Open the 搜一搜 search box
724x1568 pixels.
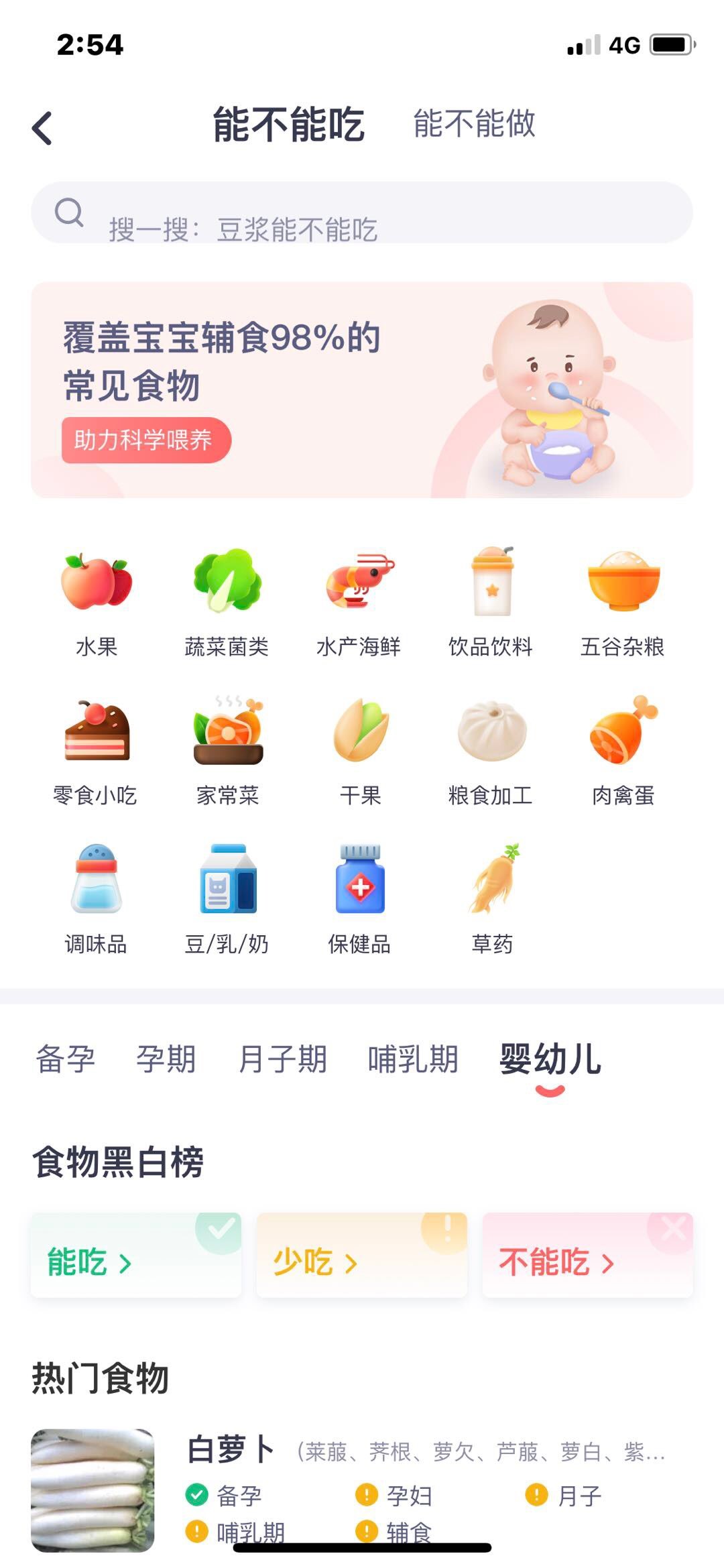pyautogui.click(x=362, y=213)
